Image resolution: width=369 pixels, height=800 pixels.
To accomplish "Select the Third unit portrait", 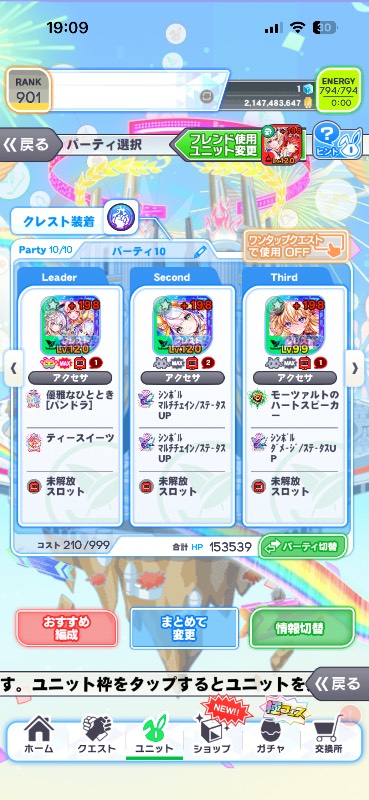I will [x=295, y=325].
